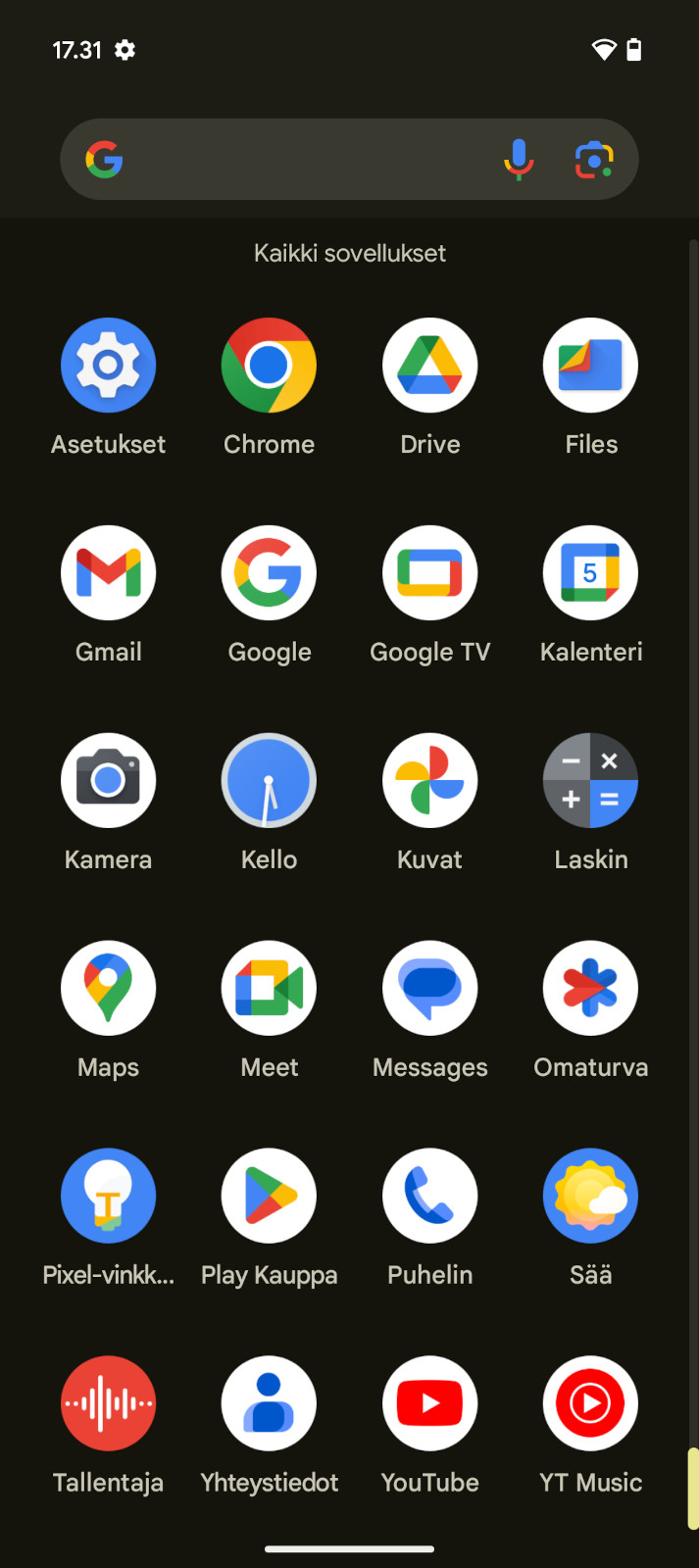Viewport: 699px width, 1568px height.
Task: Start voice search with the microphone
Action: (x=519, y=159)
